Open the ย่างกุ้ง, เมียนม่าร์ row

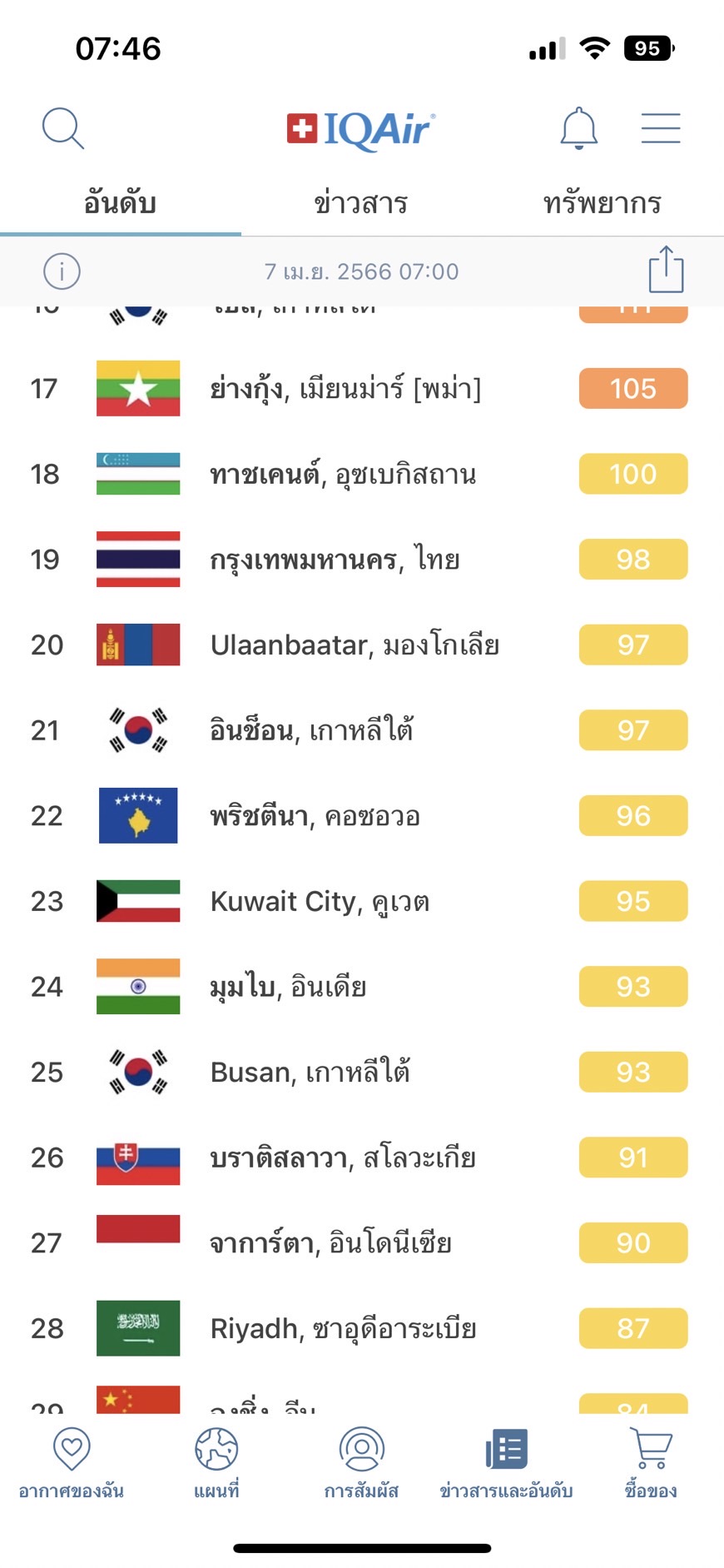pos(345,389)
